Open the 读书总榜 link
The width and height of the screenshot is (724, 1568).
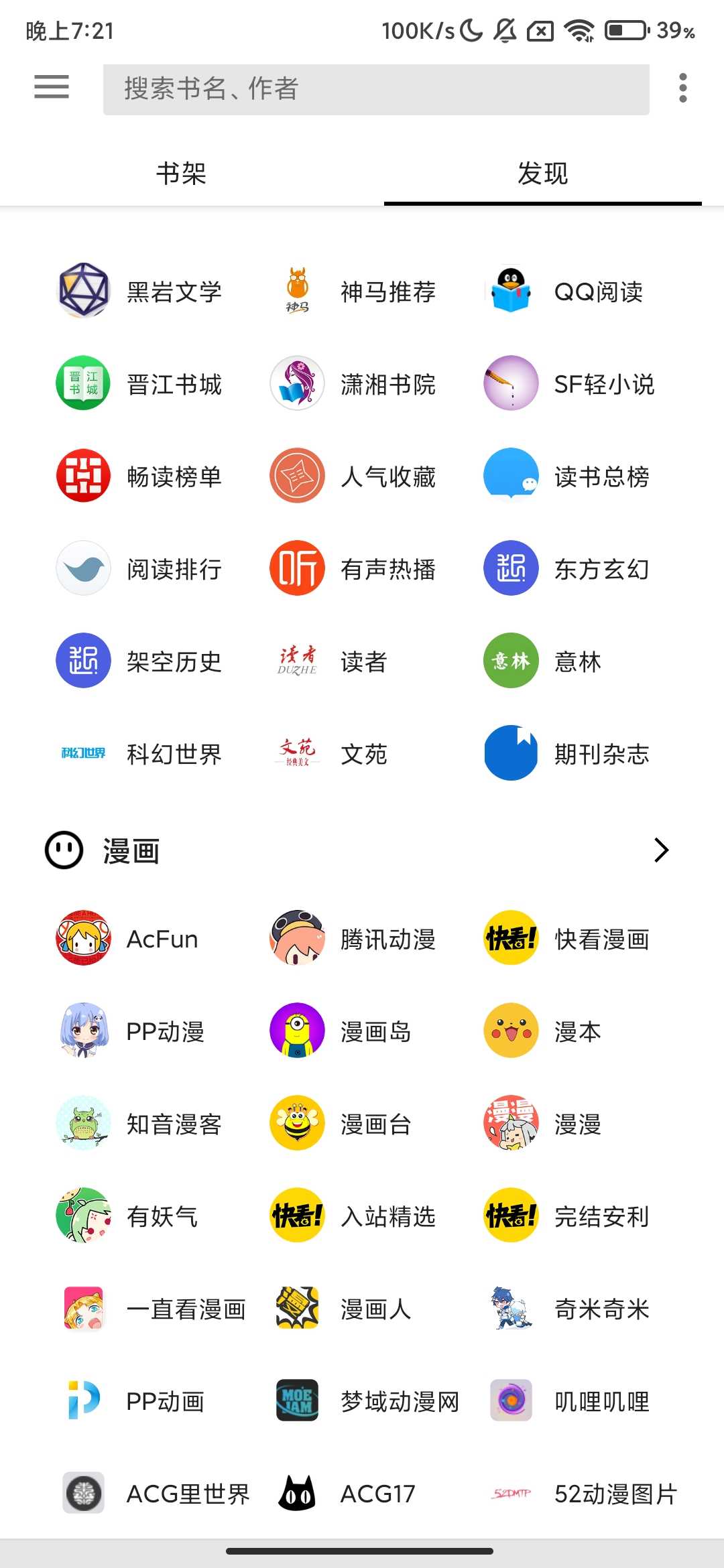coord(511,476)
